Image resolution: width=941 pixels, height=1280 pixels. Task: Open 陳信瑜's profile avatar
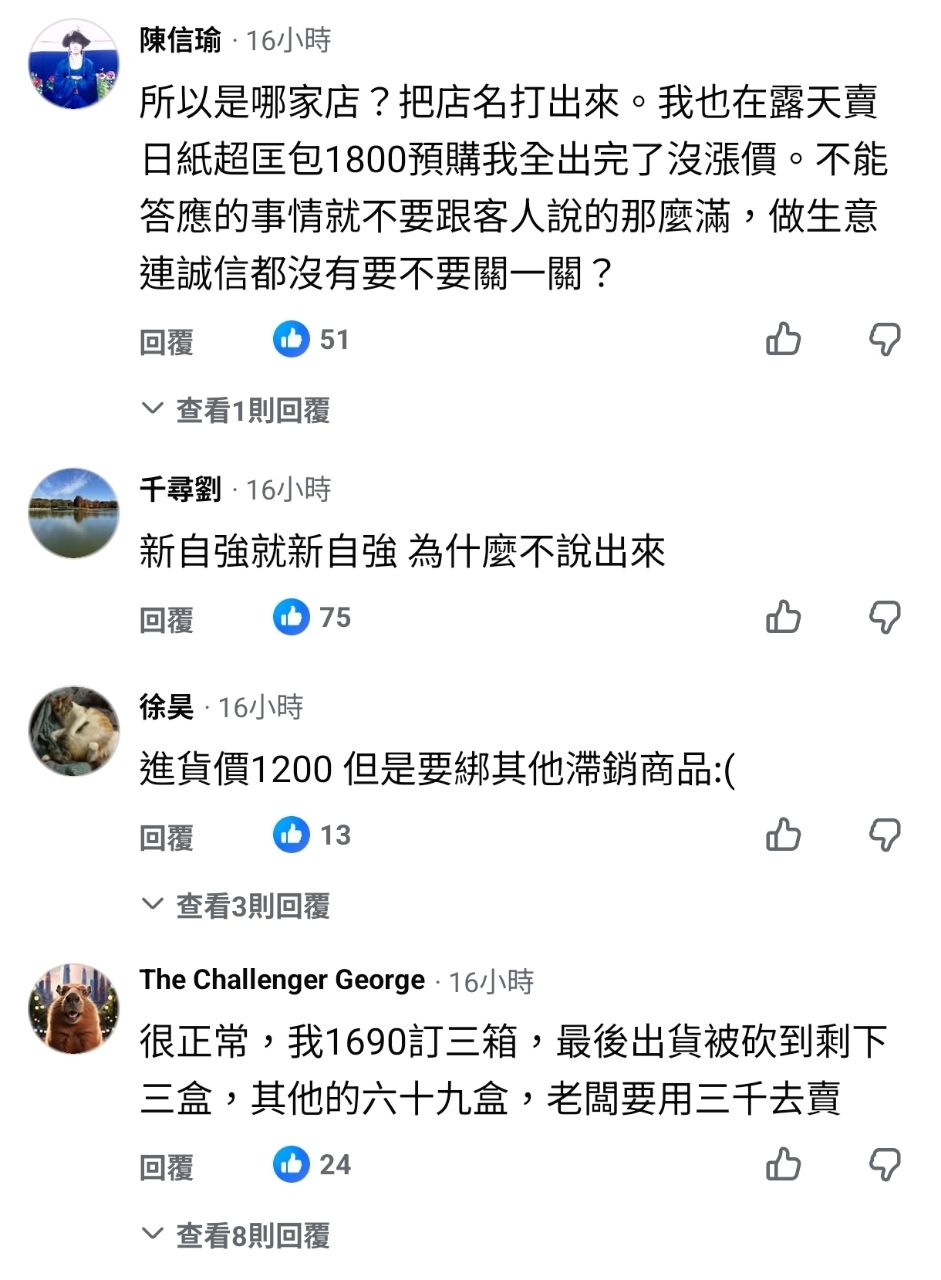[73, 63]
